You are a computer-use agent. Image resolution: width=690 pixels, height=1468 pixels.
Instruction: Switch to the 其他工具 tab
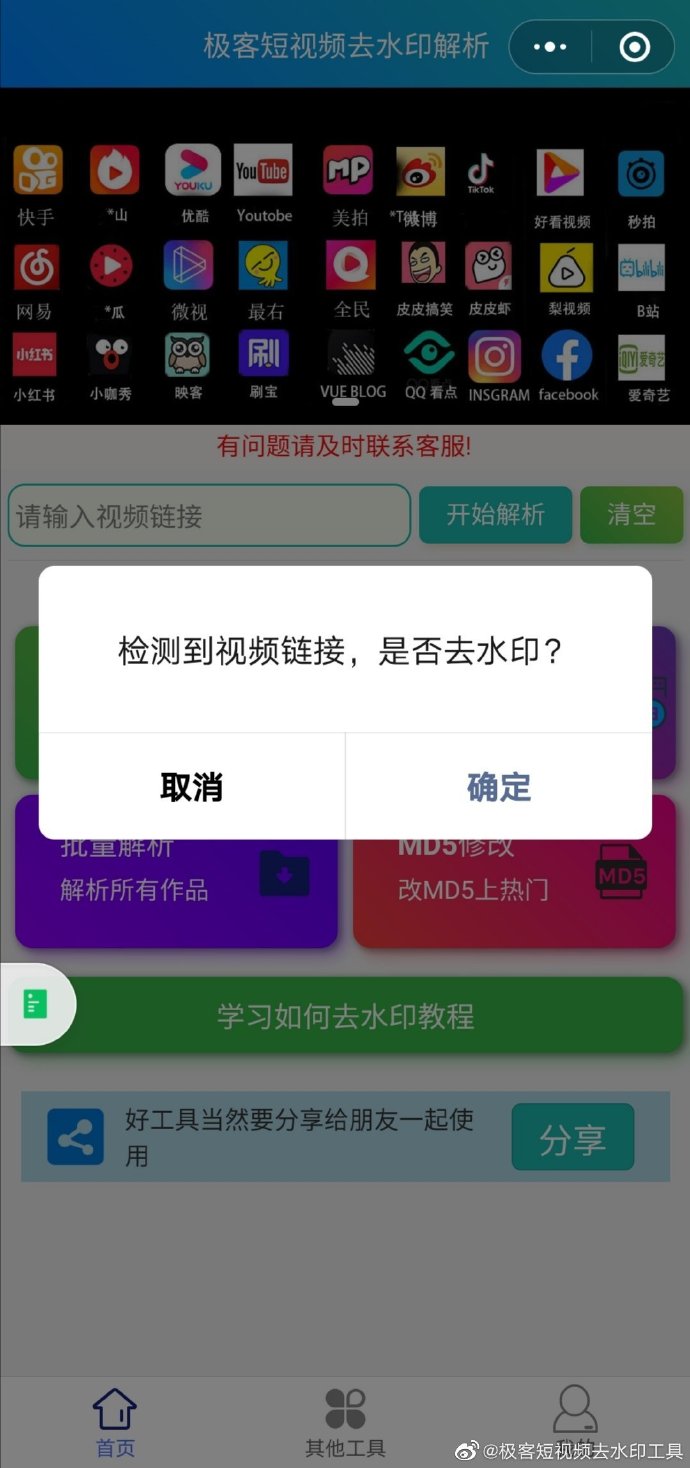pyautogui.click(x=345, y=1422)
